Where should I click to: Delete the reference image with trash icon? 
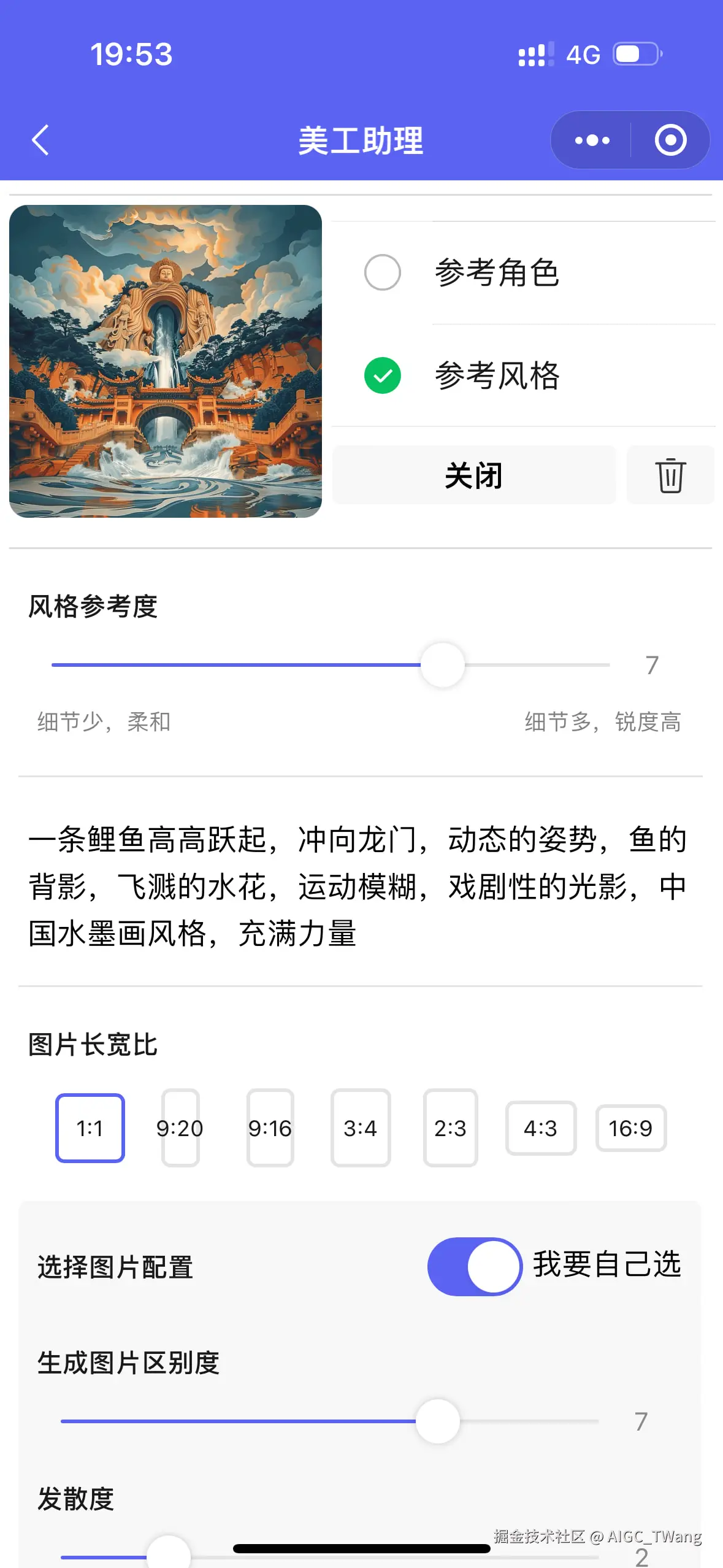[x=670, y=475]
